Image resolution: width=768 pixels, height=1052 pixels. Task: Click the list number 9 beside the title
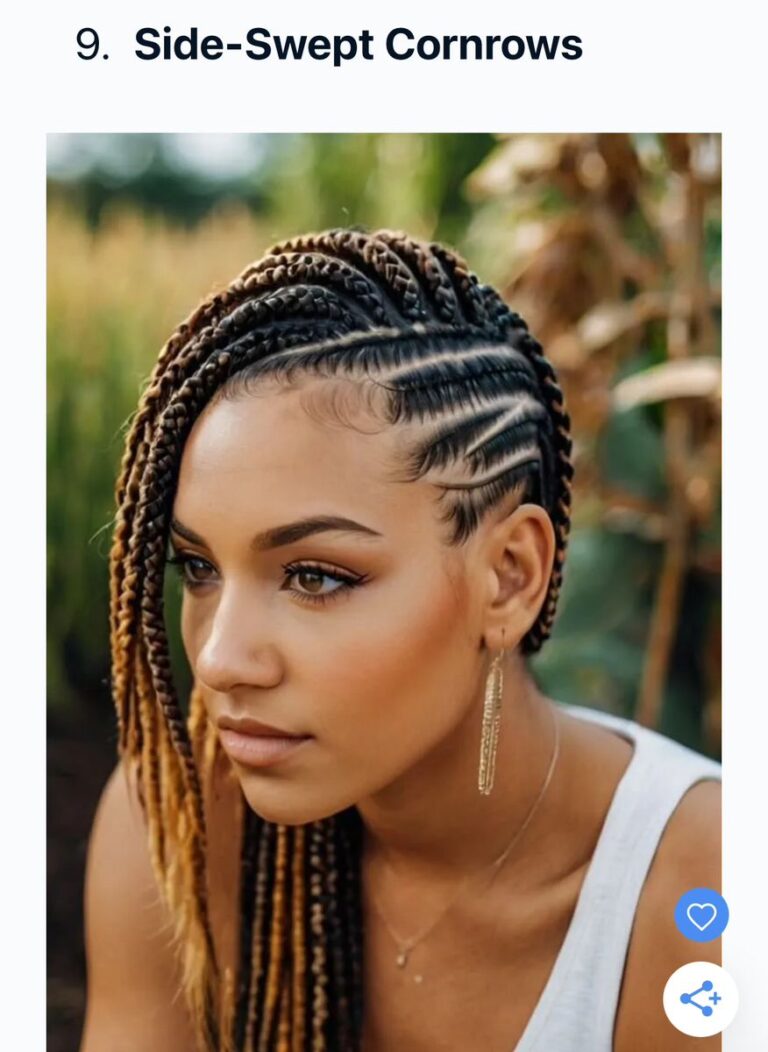pyautogui.click(x=89, y=42)
